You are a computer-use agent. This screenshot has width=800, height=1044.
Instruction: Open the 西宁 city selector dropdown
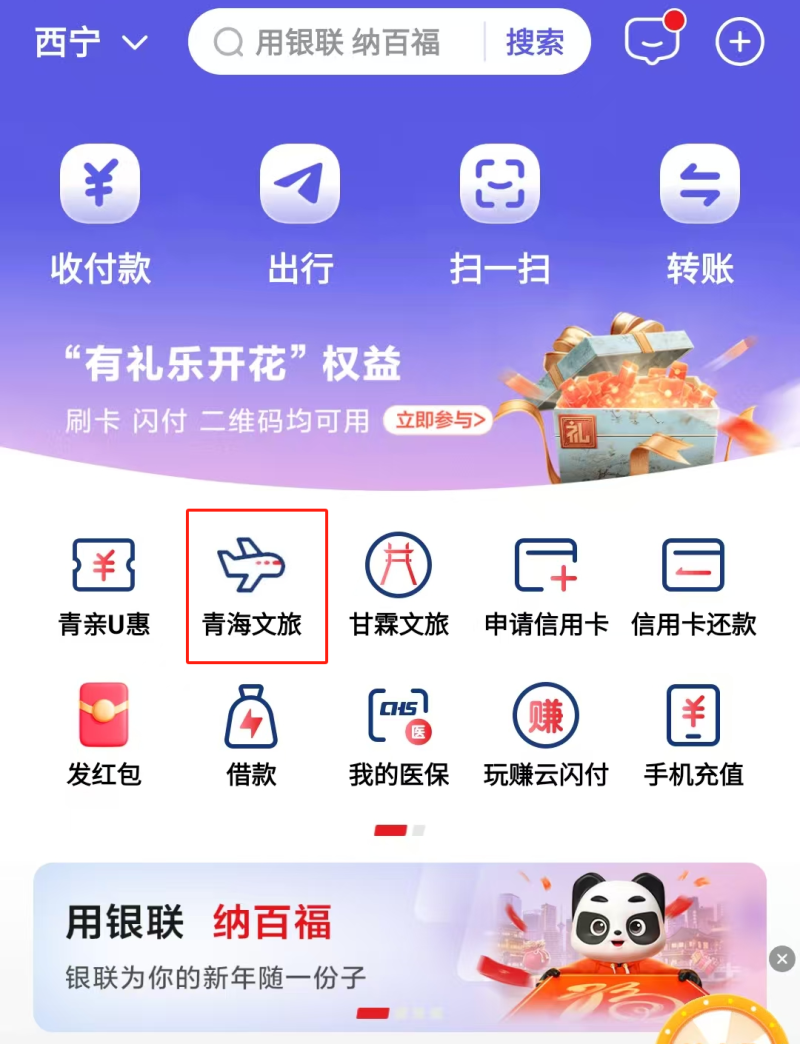[91, 43]
